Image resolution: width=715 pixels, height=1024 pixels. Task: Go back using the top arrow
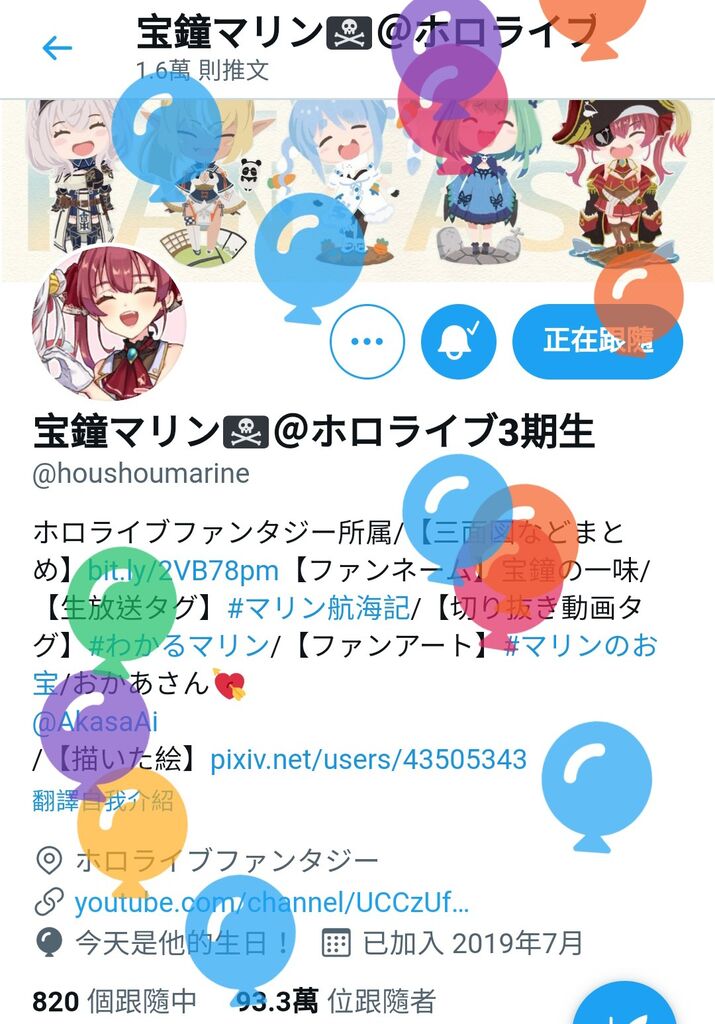click(x=57, y=47)
